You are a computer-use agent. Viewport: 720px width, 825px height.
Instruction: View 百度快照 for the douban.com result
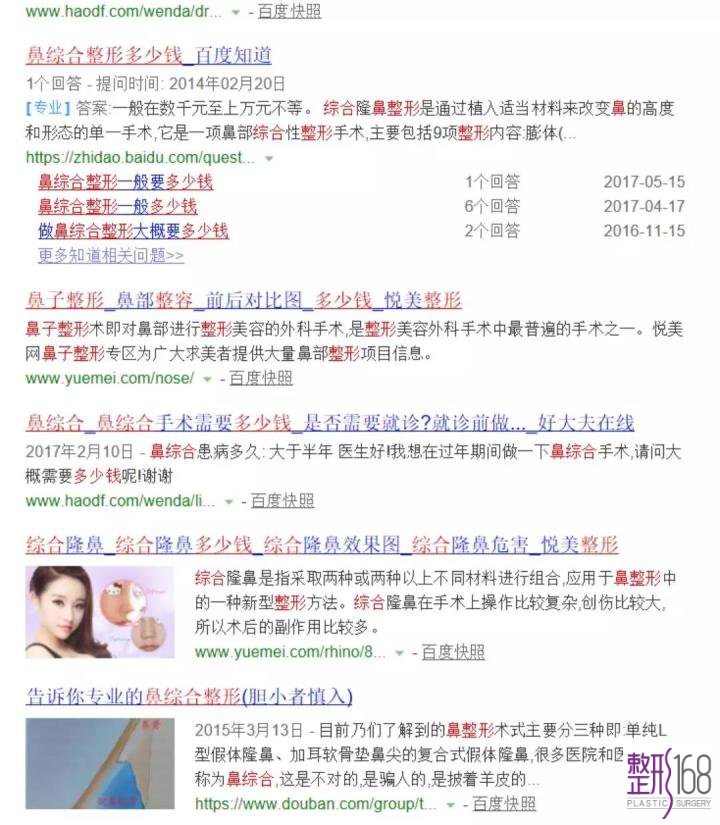[504, 803]
